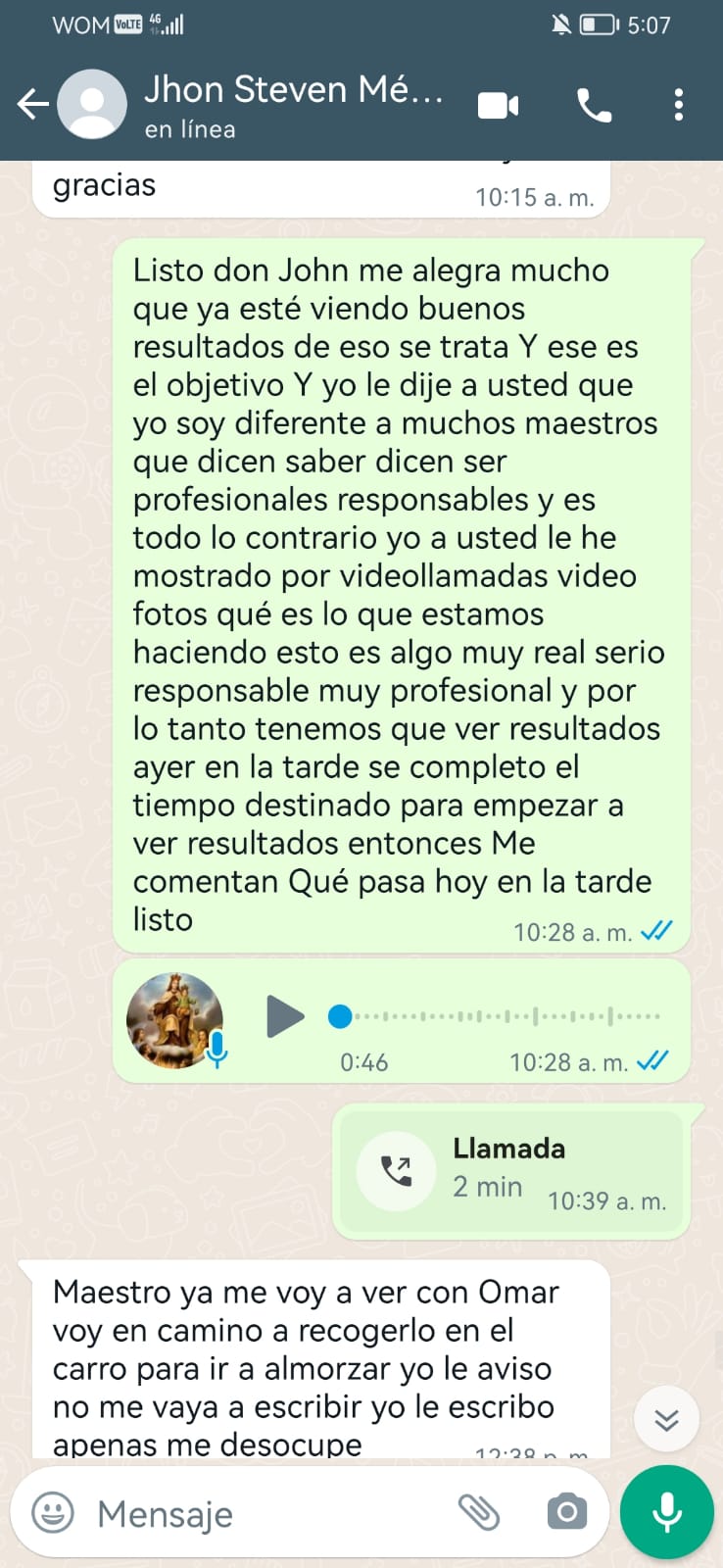The width and height of the screenshot is (723, 1568).
Task: Open the emoji picker
Action: pyautogui.click(x=53, y=1513)
